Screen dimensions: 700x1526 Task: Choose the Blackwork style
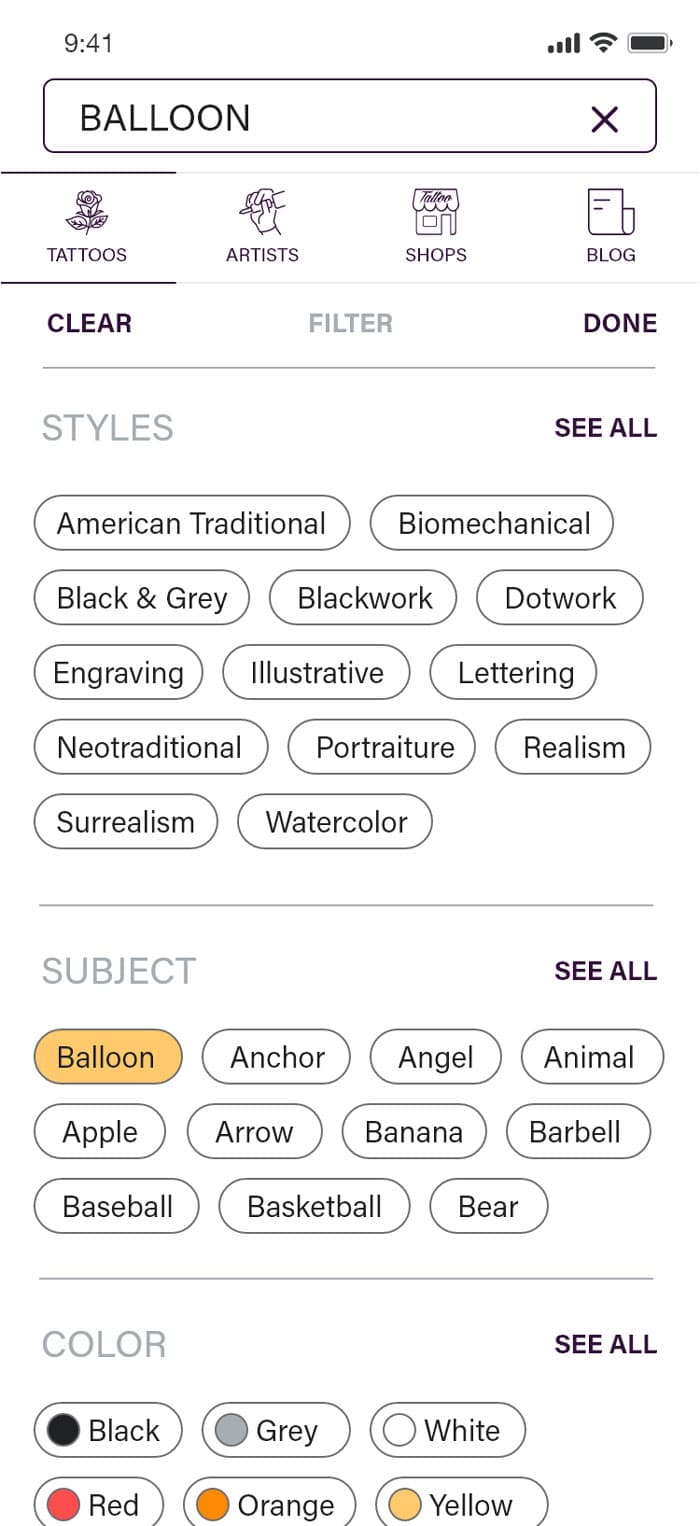click(364, 598)
